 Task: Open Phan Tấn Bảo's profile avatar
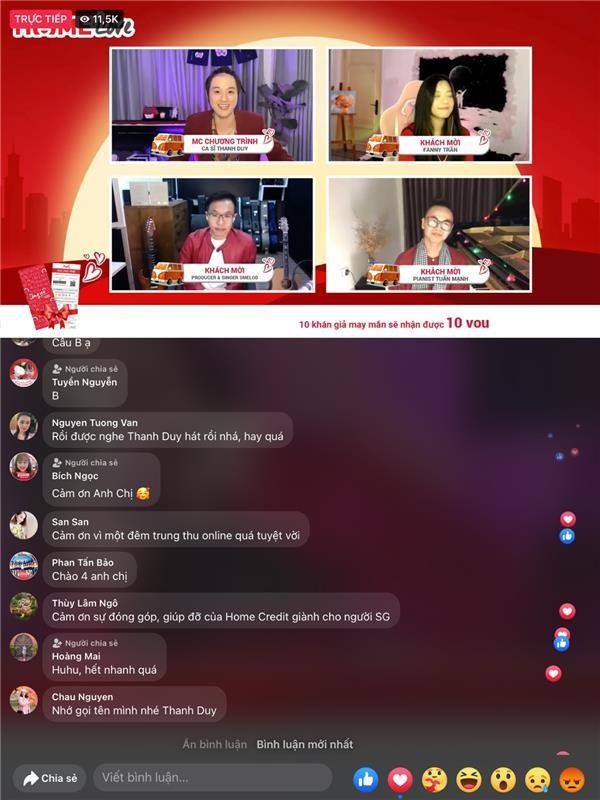click(24, 566)
